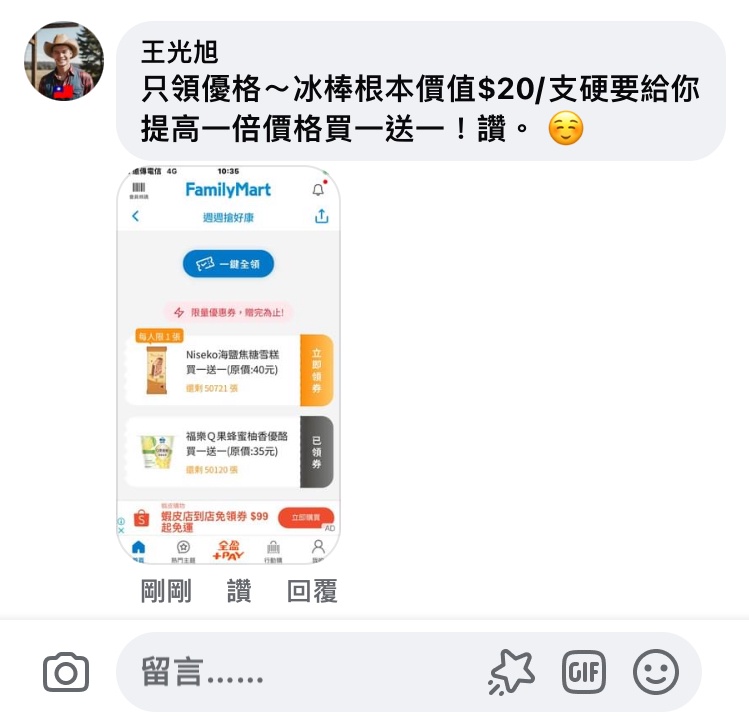Open the emoji picker
Image resolution: width=749 pixels, height=723 pixels.
656,672
